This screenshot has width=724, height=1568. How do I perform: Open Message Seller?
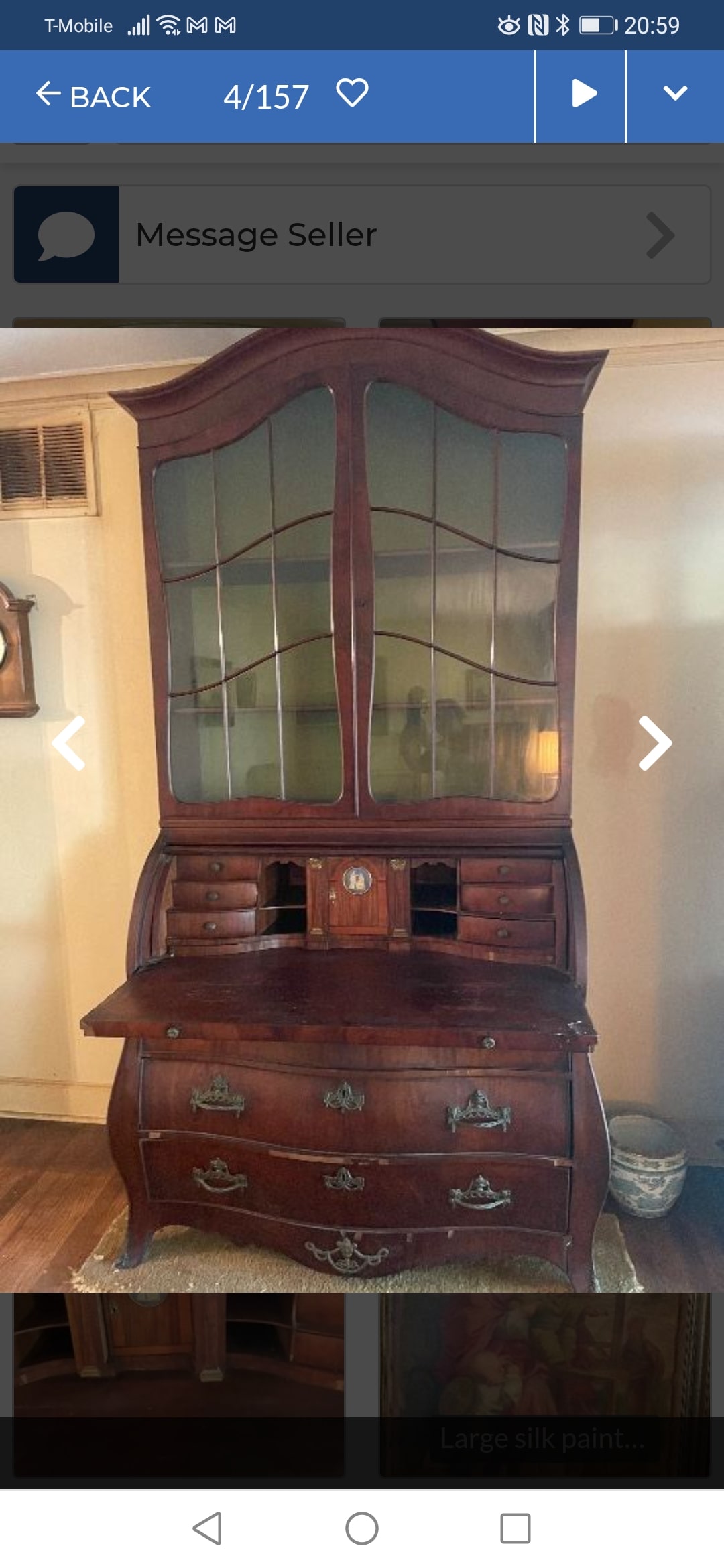(362, 235)
